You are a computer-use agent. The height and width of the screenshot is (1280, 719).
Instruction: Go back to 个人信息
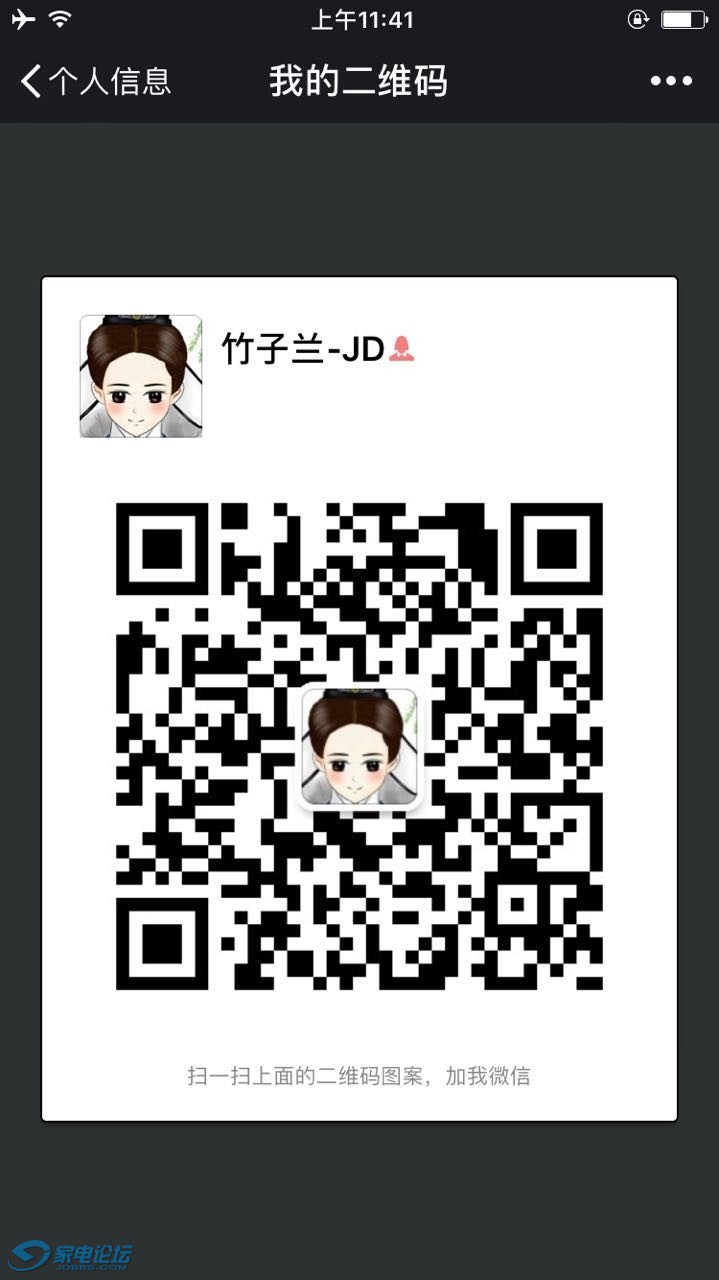pyautogui.click(x=95, y=81)
